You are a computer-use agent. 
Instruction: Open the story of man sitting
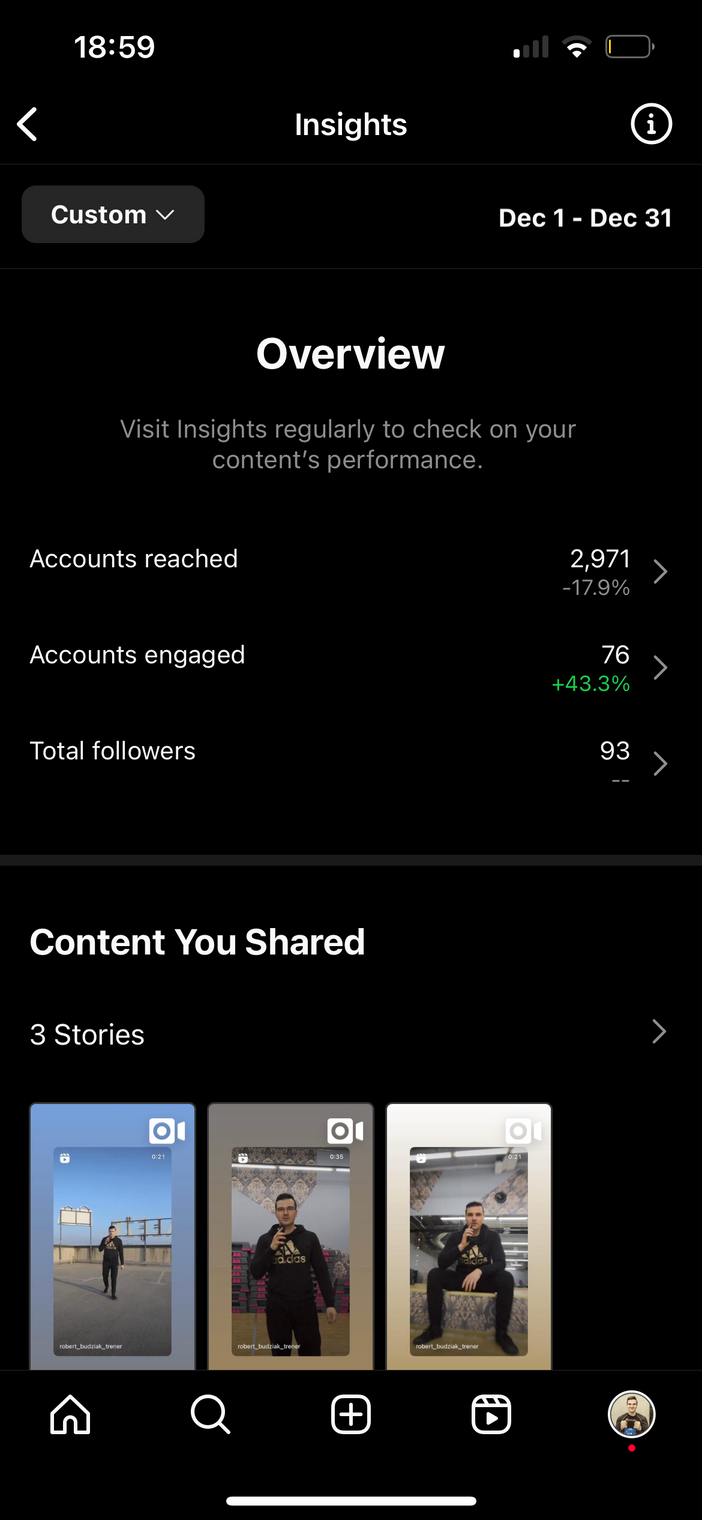pos(468,1235)
